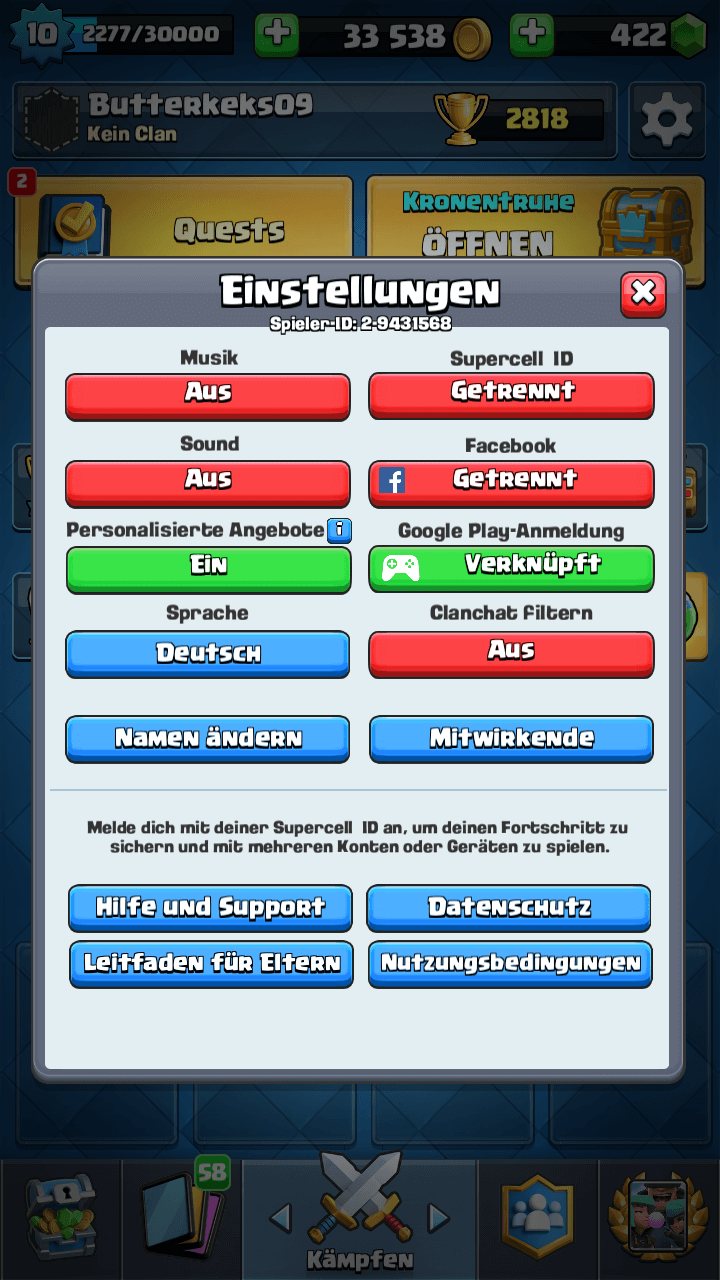Screen dimensions: 720x1280
Task: Toggle the Sound setting
Action: pyautogui.click(x=208, y=481)
